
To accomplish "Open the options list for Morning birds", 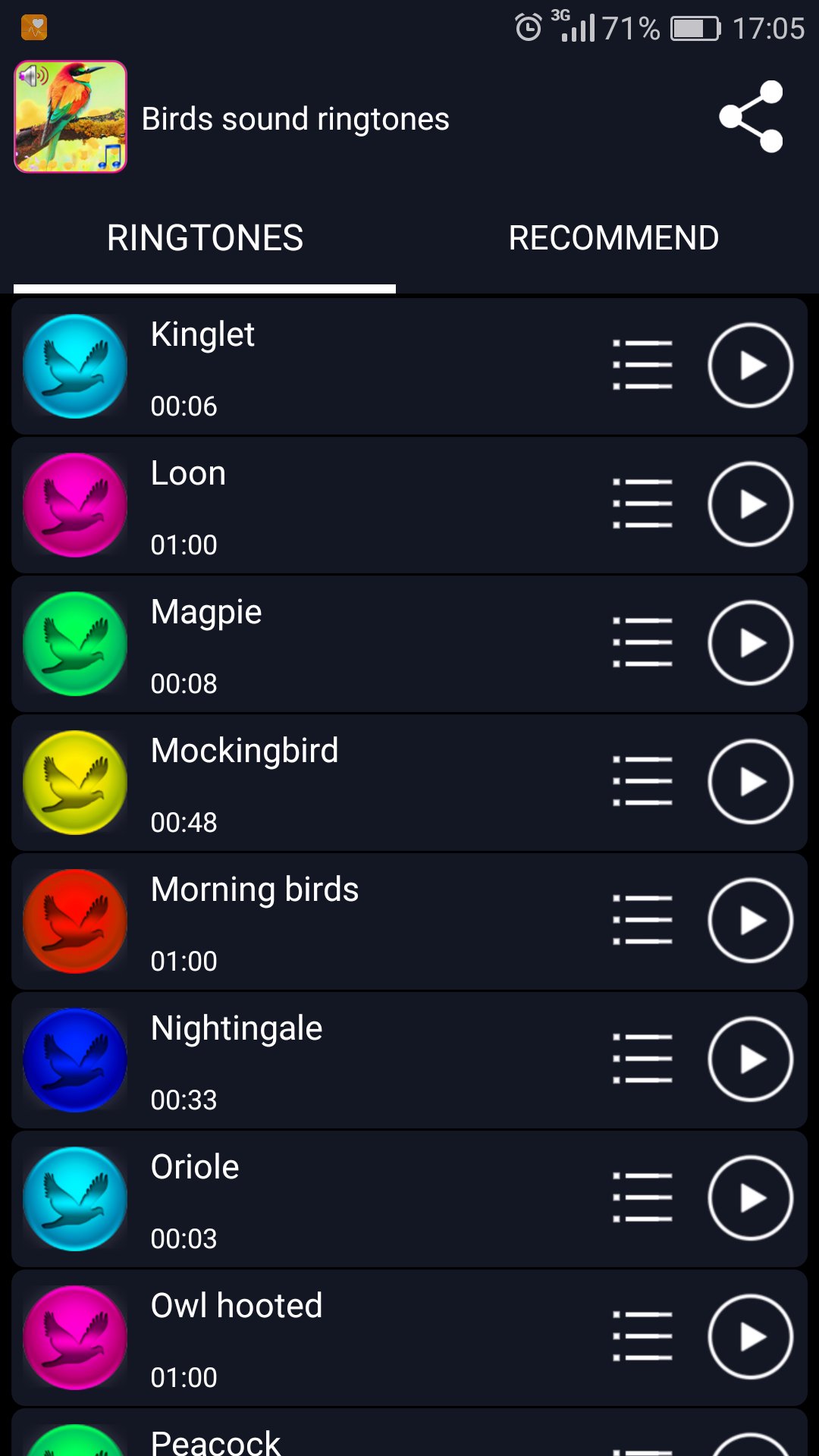I will tap(642, 921).
